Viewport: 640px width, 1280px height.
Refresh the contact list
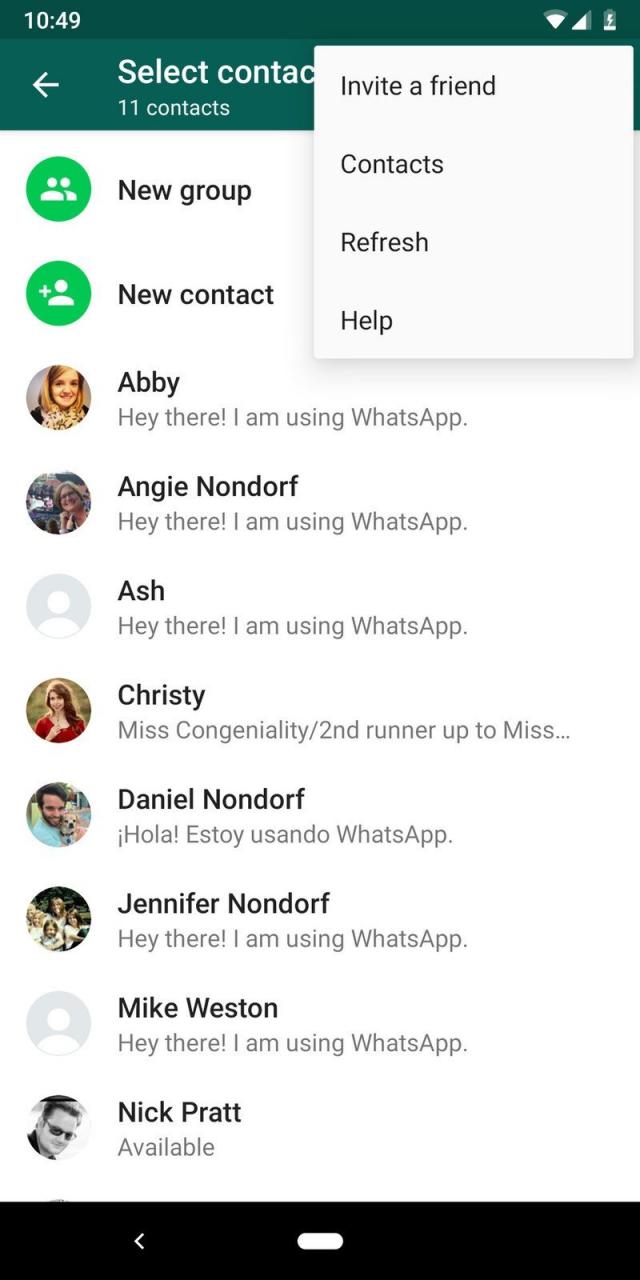pos(384,242)
